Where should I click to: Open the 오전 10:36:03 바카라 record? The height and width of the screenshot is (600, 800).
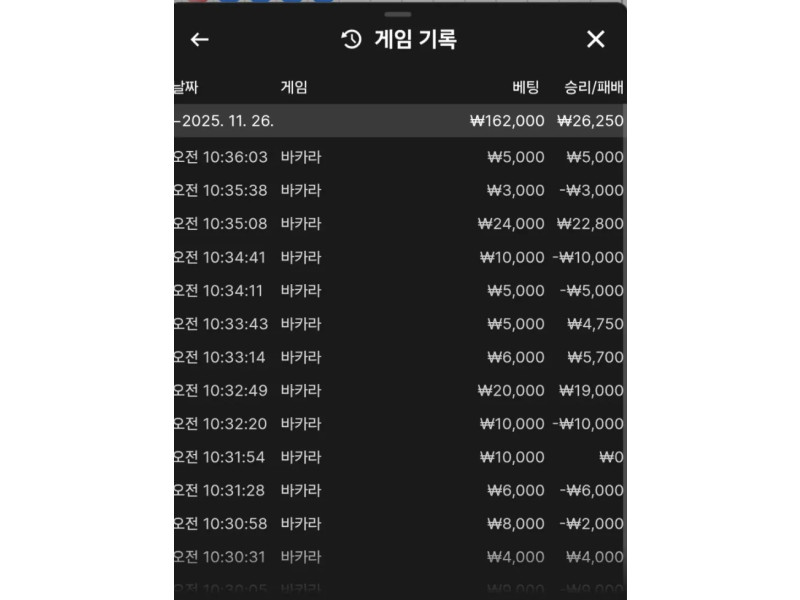400,157
